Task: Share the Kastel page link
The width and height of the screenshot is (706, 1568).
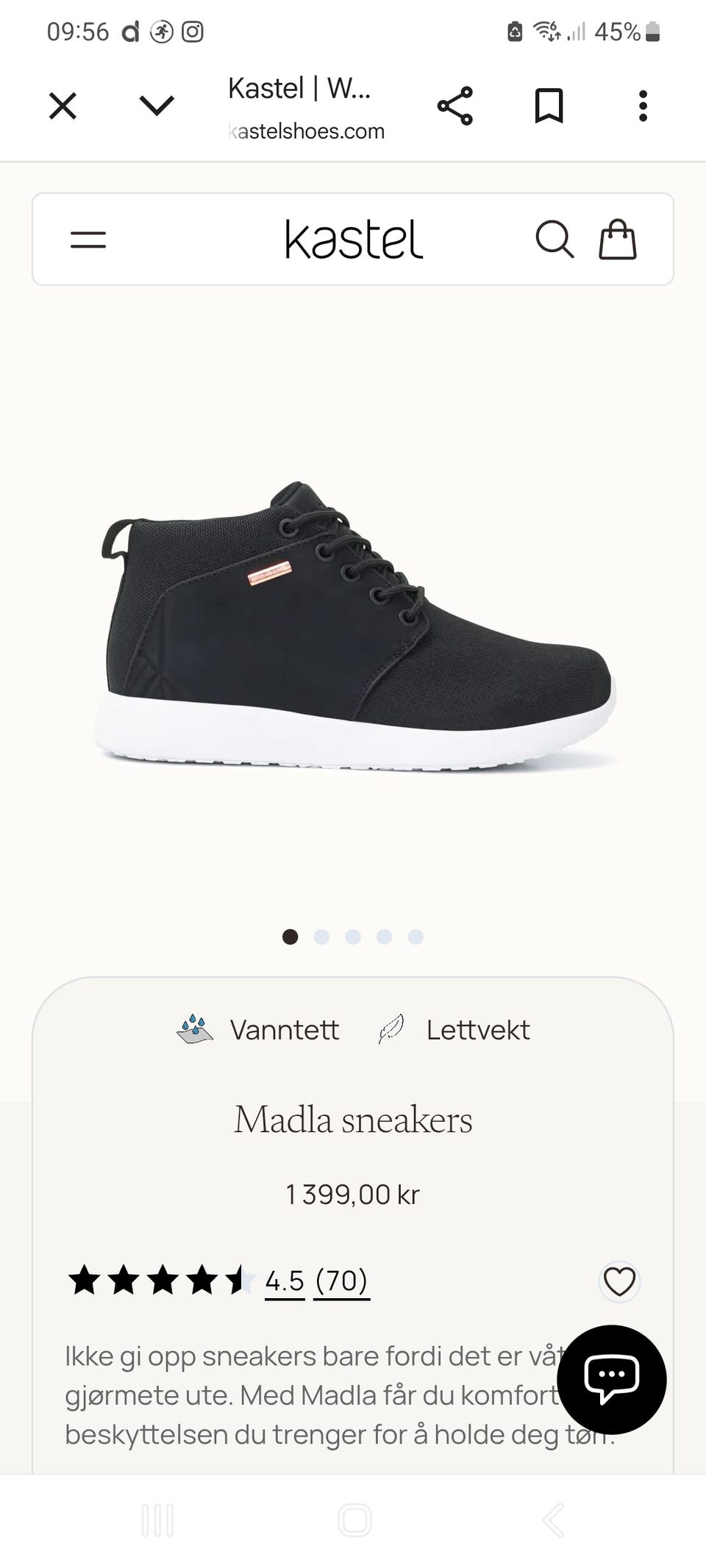Action: coord(455,106)
